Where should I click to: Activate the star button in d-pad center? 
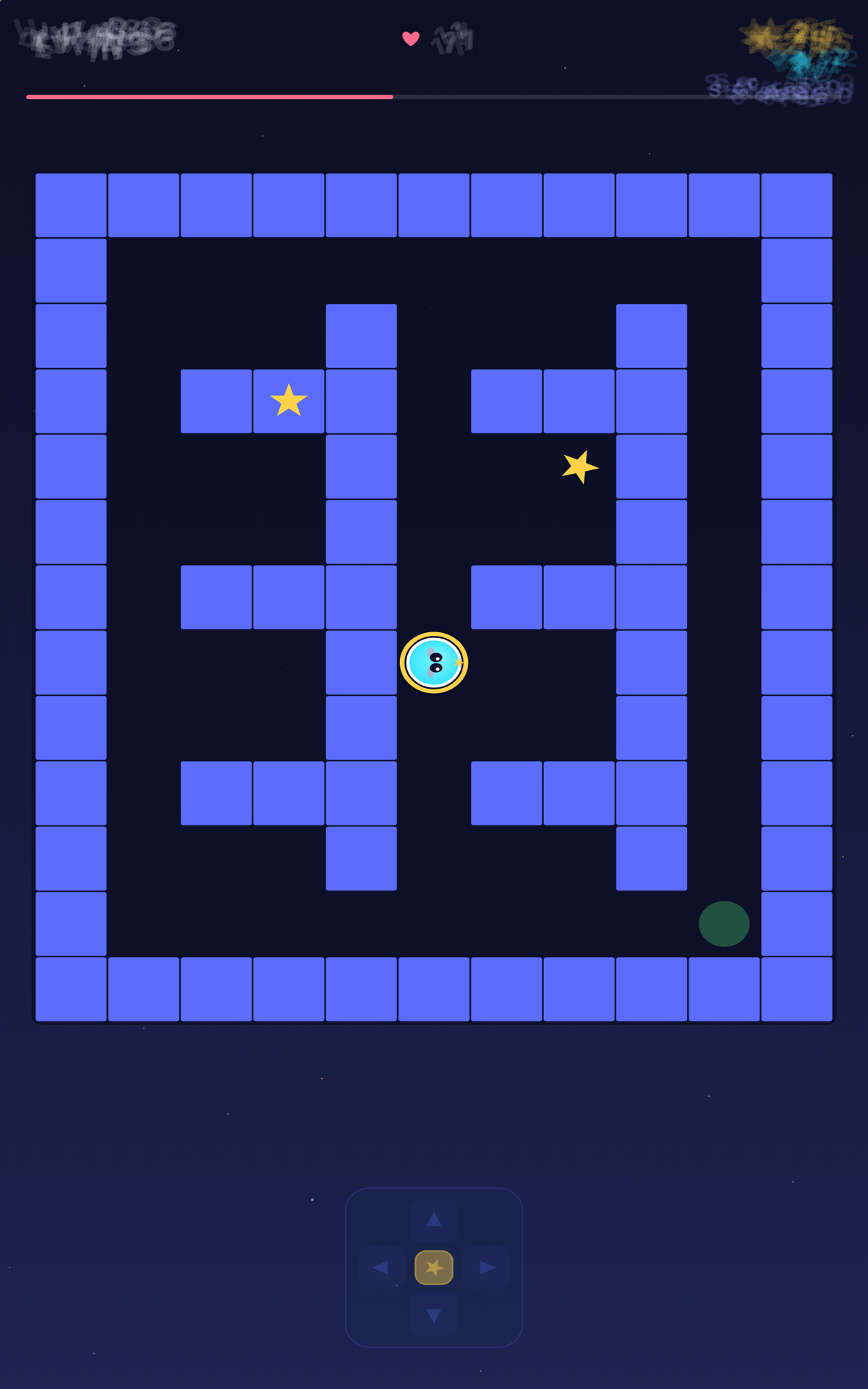(434, 1267)
